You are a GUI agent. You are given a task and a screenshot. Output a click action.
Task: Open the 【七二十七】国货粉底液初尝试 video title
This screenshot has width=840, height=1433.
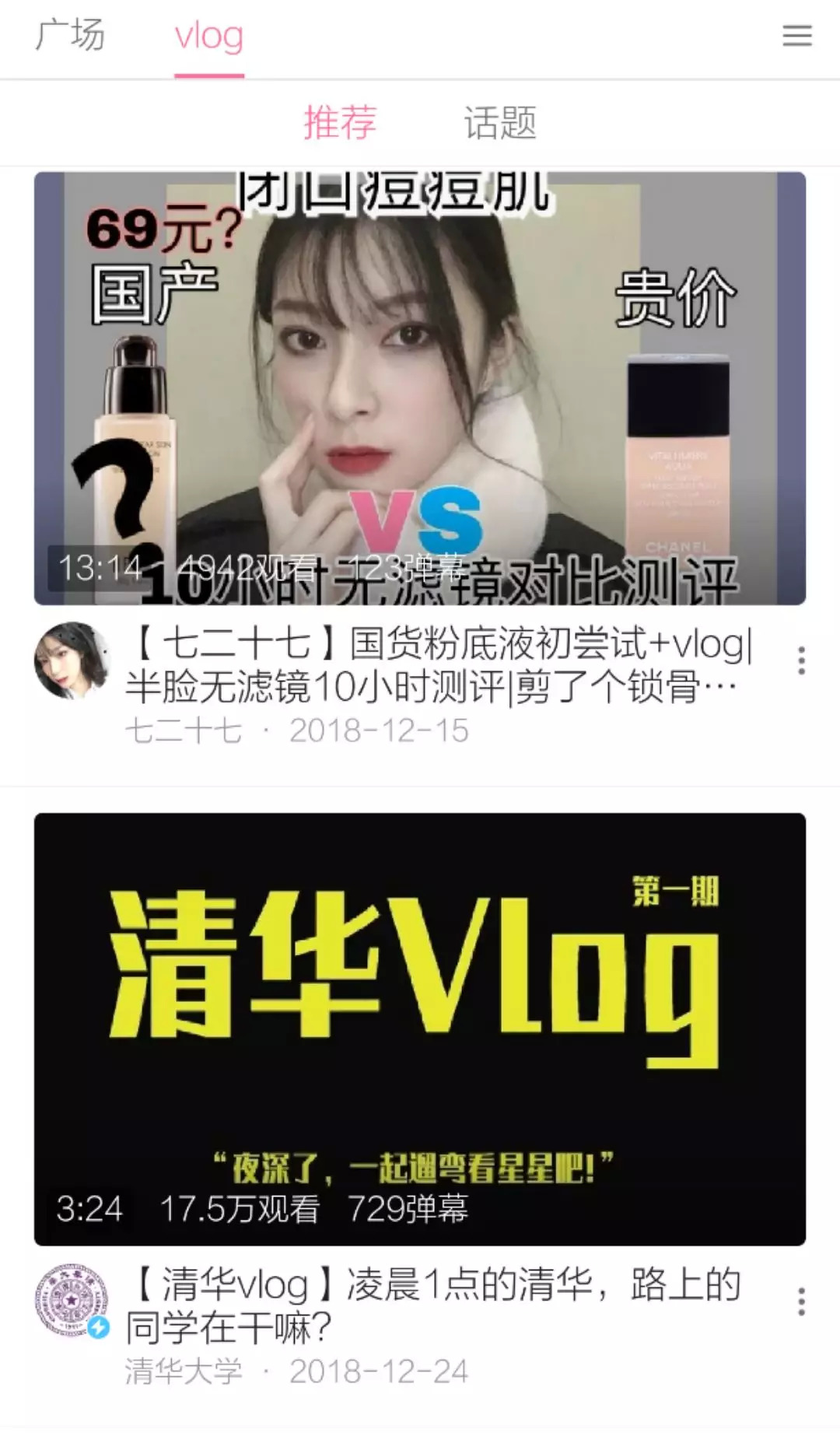pyautogui.click(x=439, y=665)
